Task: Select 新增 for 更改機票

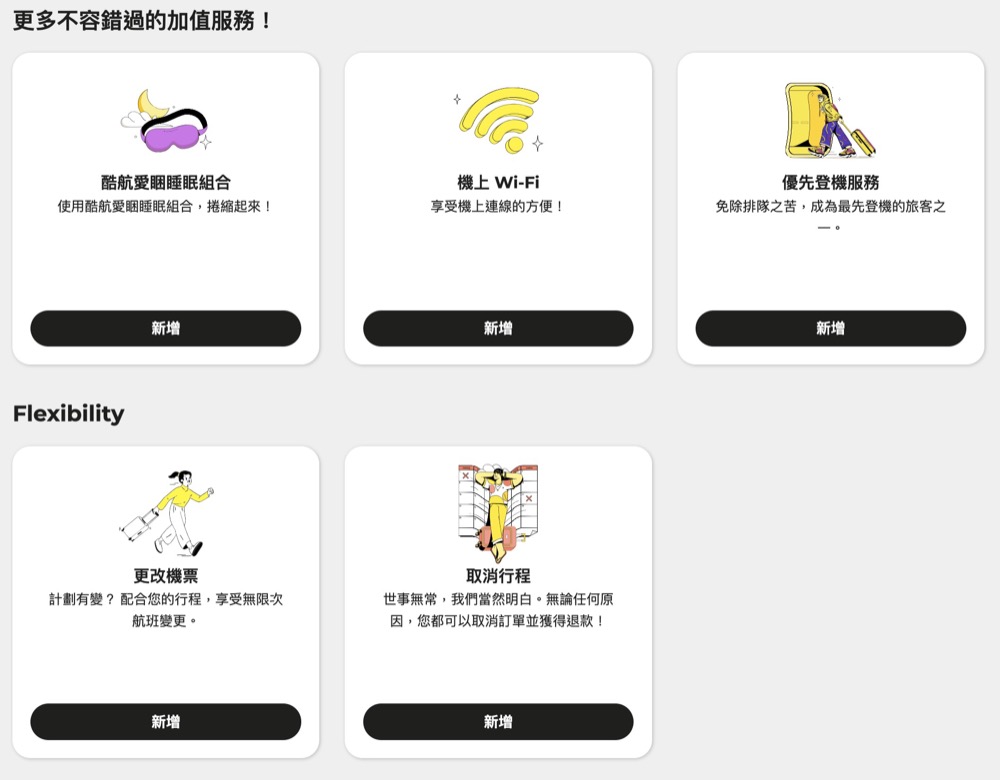Action: coord(165,721)
